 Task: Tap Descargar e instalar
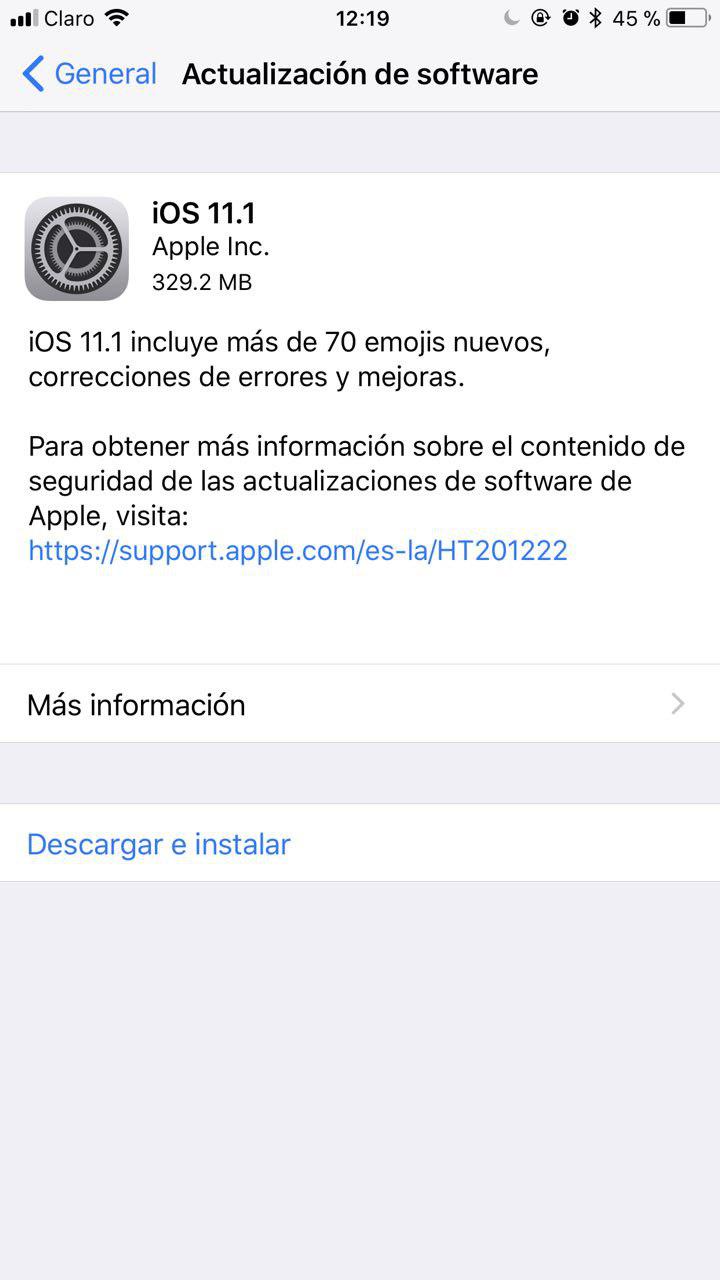[159, 844]
